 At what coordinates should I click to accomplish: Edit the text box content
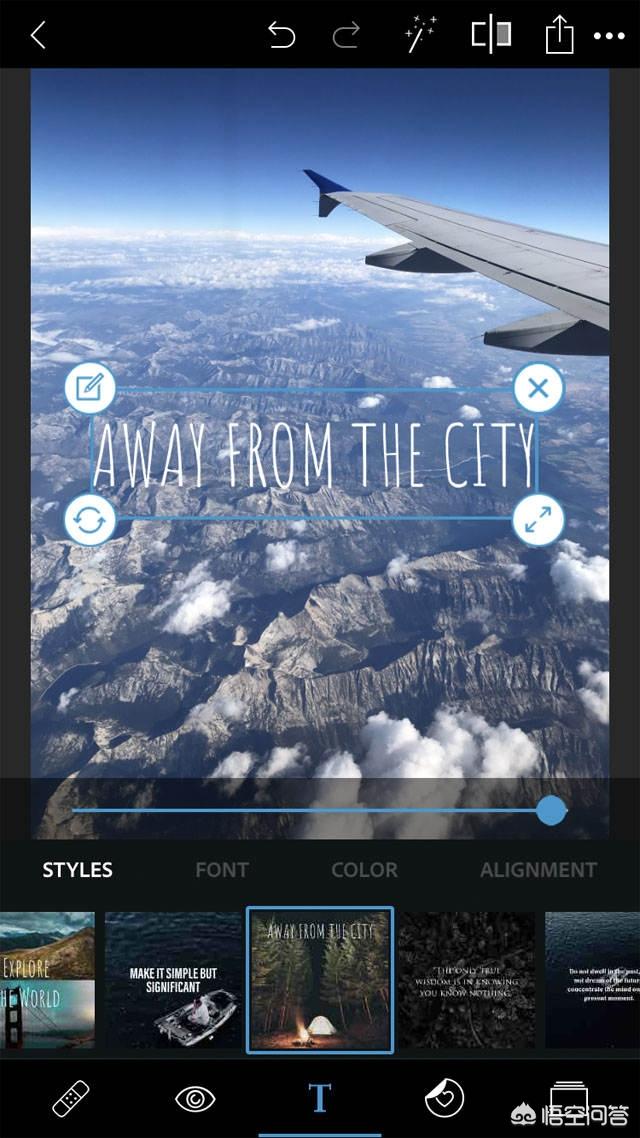[x=89, y=388]
